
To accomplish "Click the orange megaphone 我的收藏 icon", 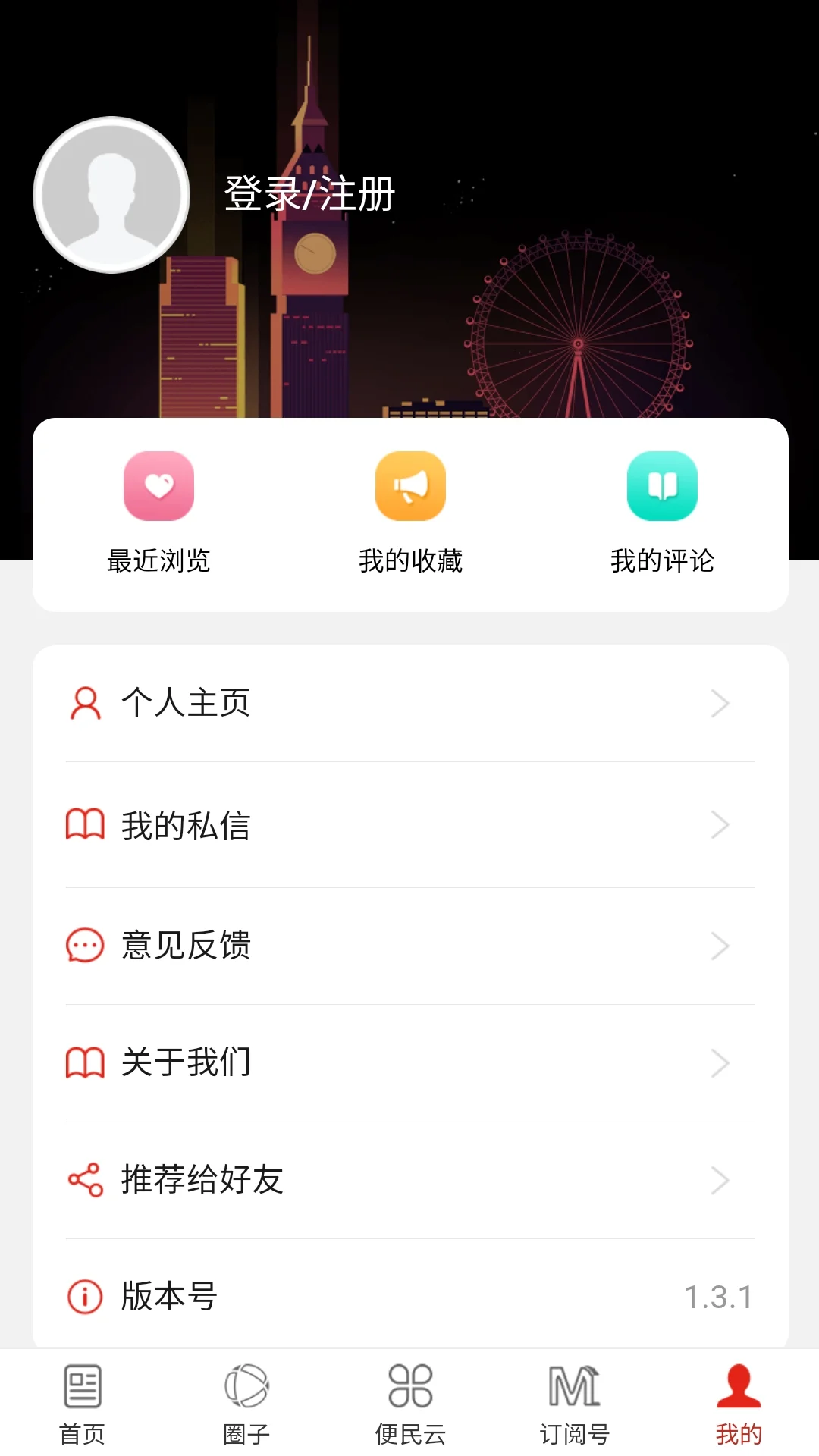I will point(409,486).
